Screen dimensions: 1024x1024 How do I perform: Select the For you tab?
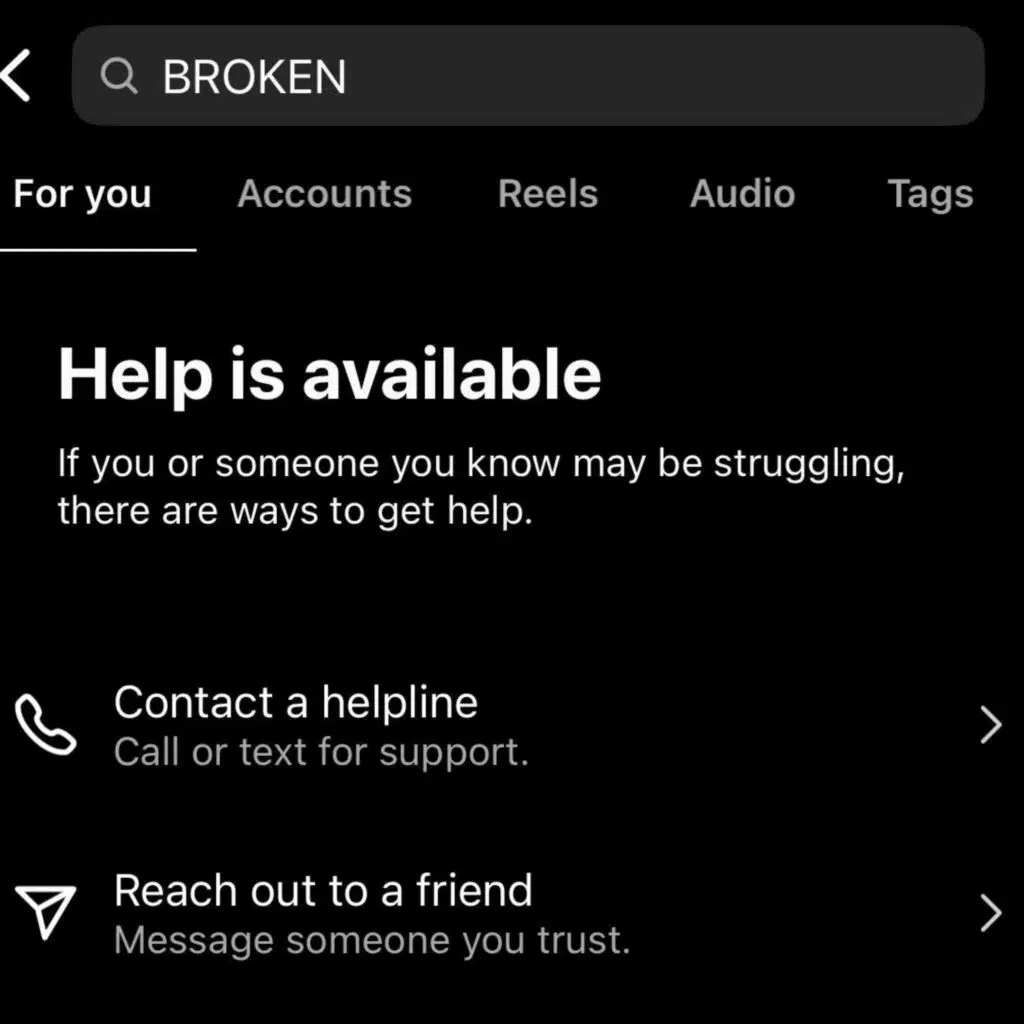point(82,194)
